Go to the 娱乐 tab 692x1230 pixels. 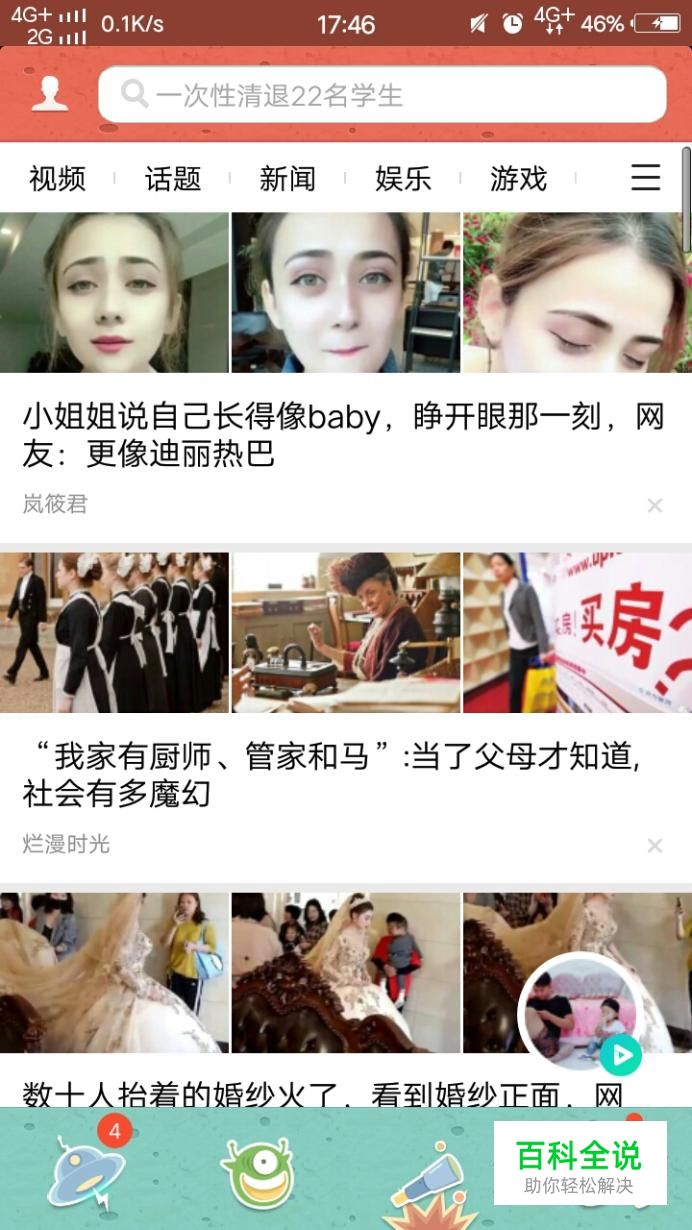tap(403, 179)
